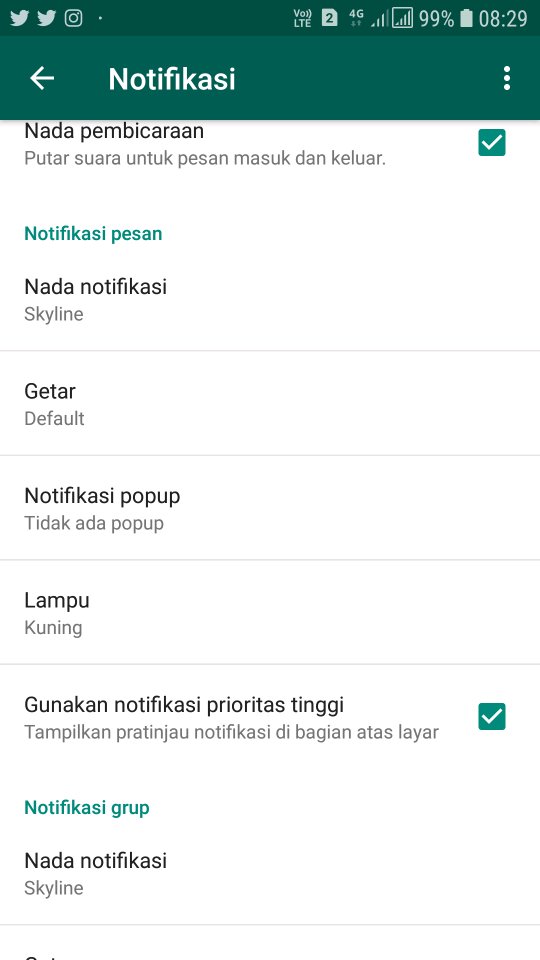Open Nada notifikasi under Notifikasi grup
This screenshot has height=960, width=540.
270,874
